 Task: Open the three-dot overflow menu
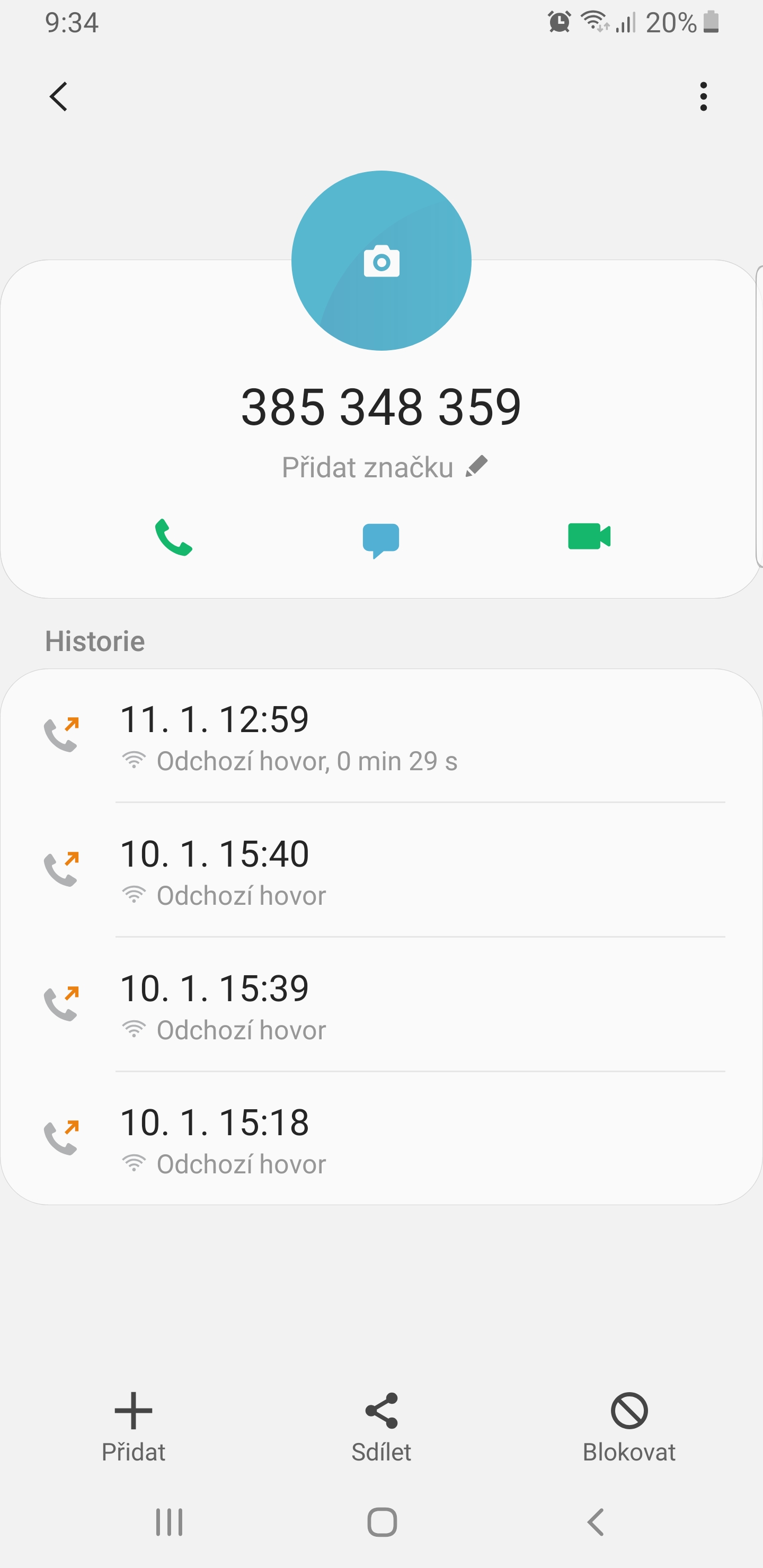tap(703, 96)
